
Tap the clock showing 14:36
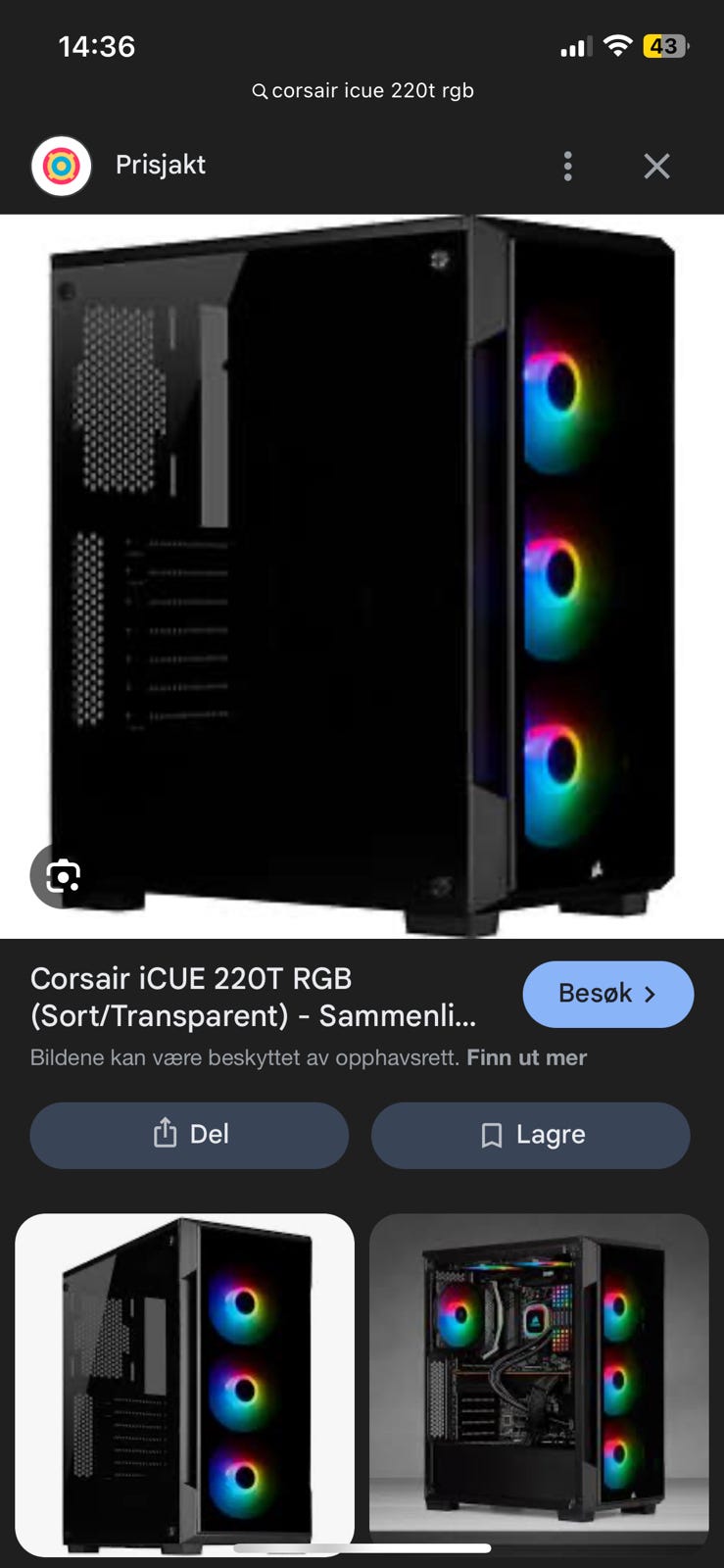click(99, 45)
